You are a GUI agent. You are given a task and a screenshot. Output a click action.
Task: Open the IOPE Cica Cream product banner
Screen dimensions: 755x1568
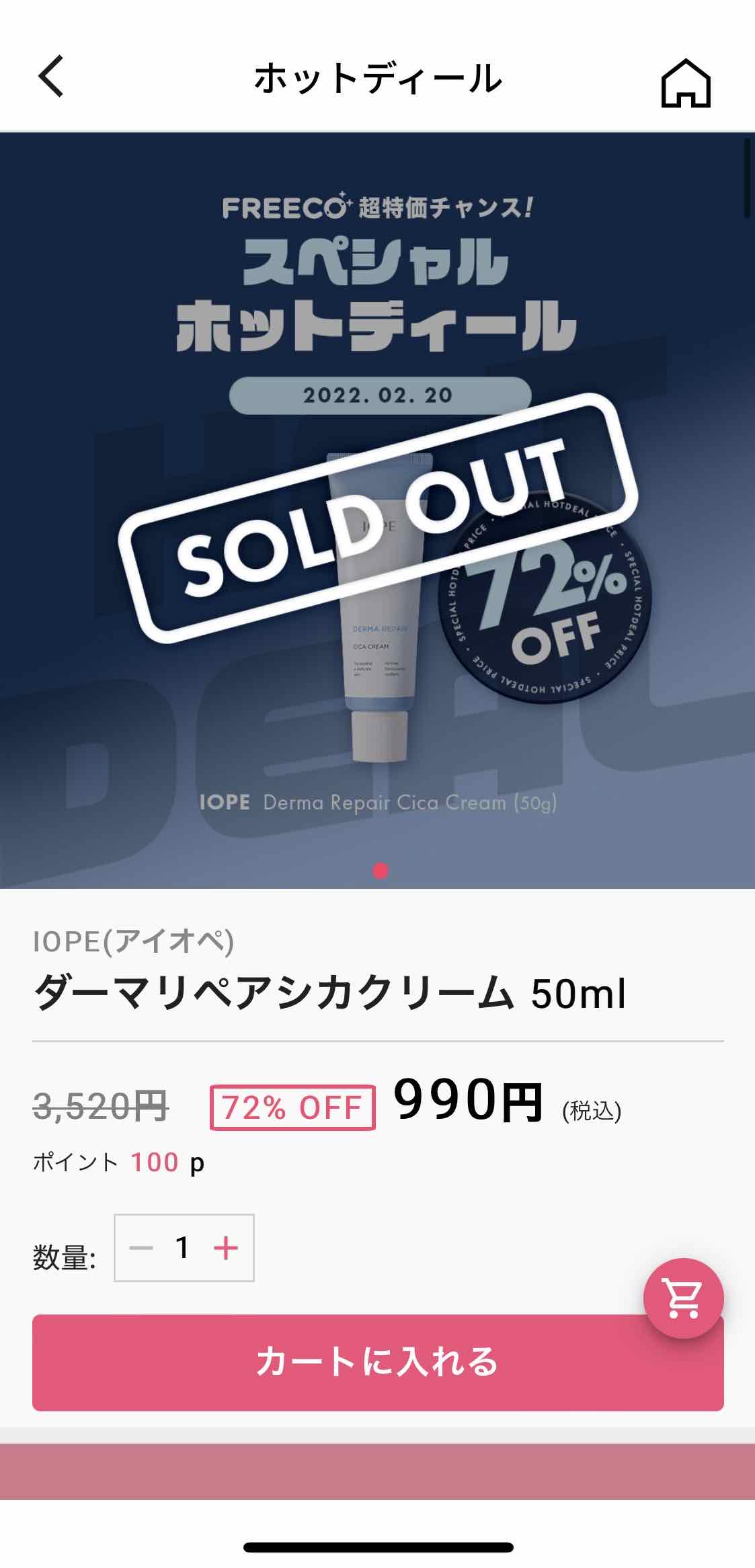pos(377,511)
